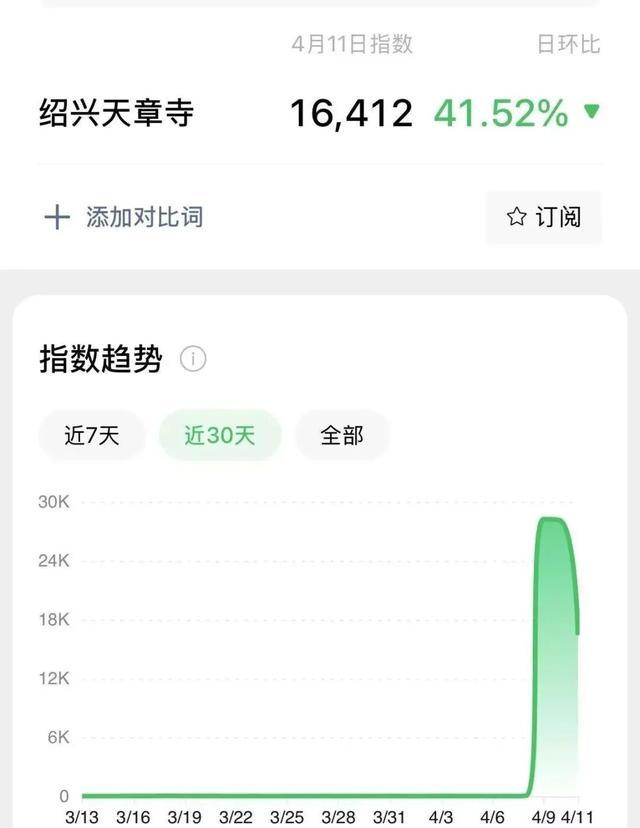
Task: Select the 近30天 range
Action: point(220,435)
